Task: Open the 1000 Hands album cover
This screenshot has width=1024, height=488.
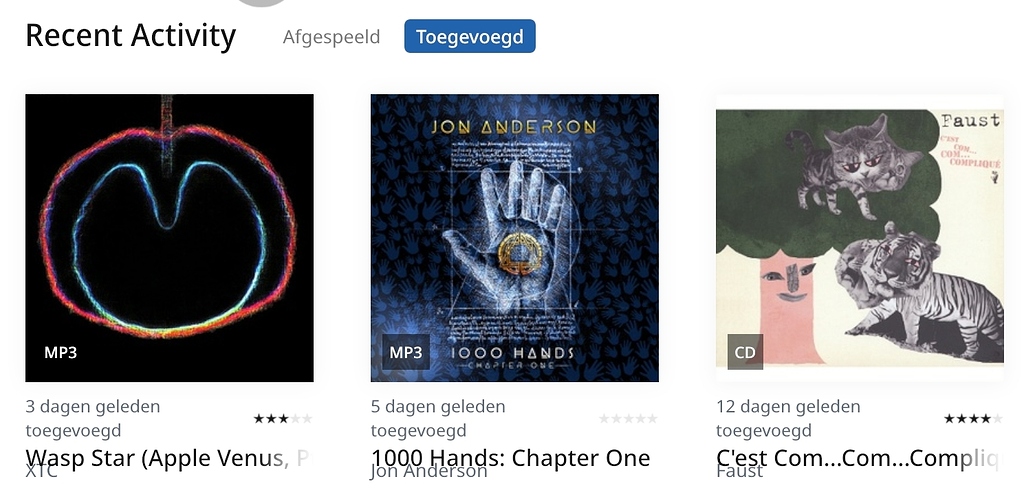Action: click(514, 238)
